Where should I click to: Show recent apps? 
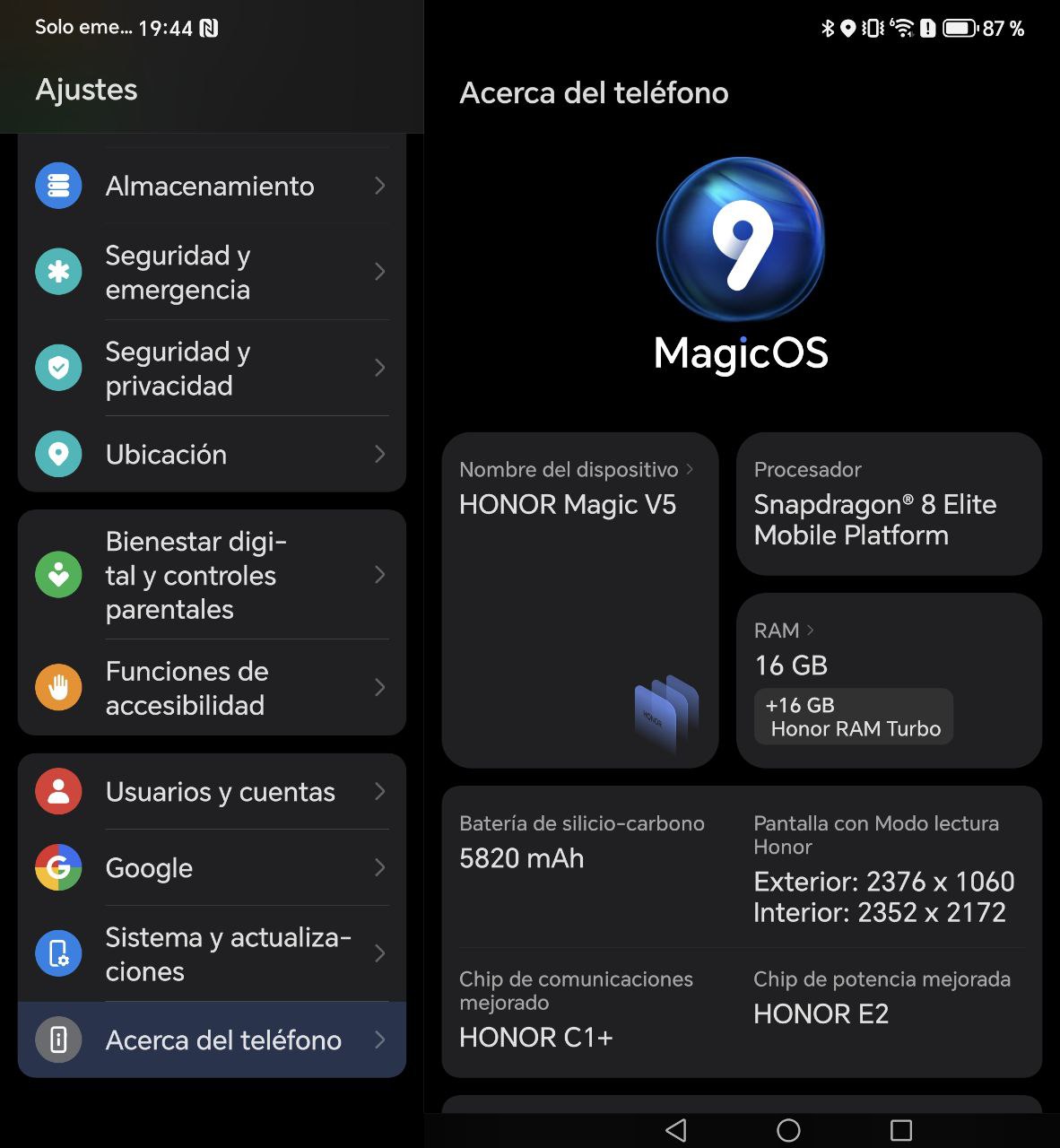(x=900, y=1130)
